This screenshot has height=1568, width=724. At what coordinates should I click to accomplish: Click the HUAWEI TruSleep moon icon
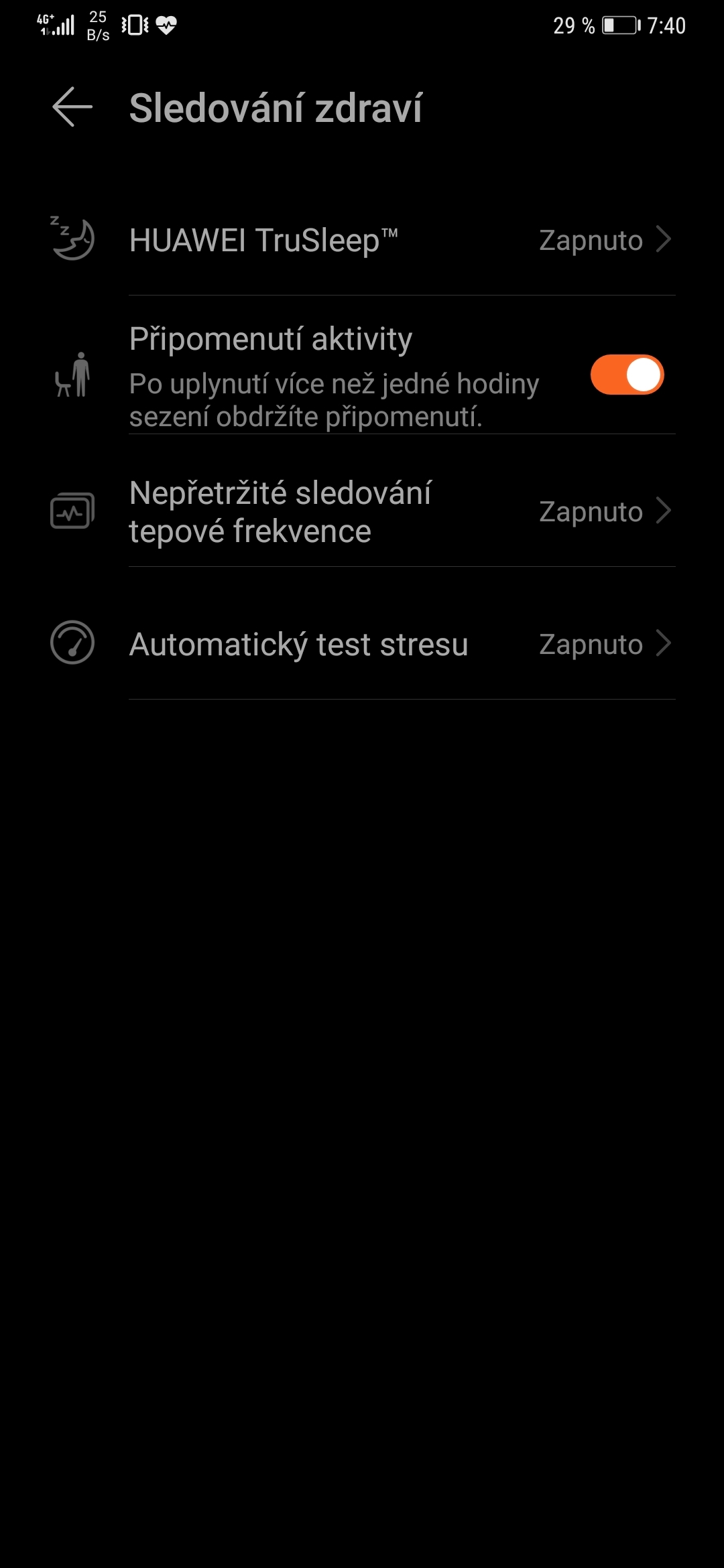[72, 239]
